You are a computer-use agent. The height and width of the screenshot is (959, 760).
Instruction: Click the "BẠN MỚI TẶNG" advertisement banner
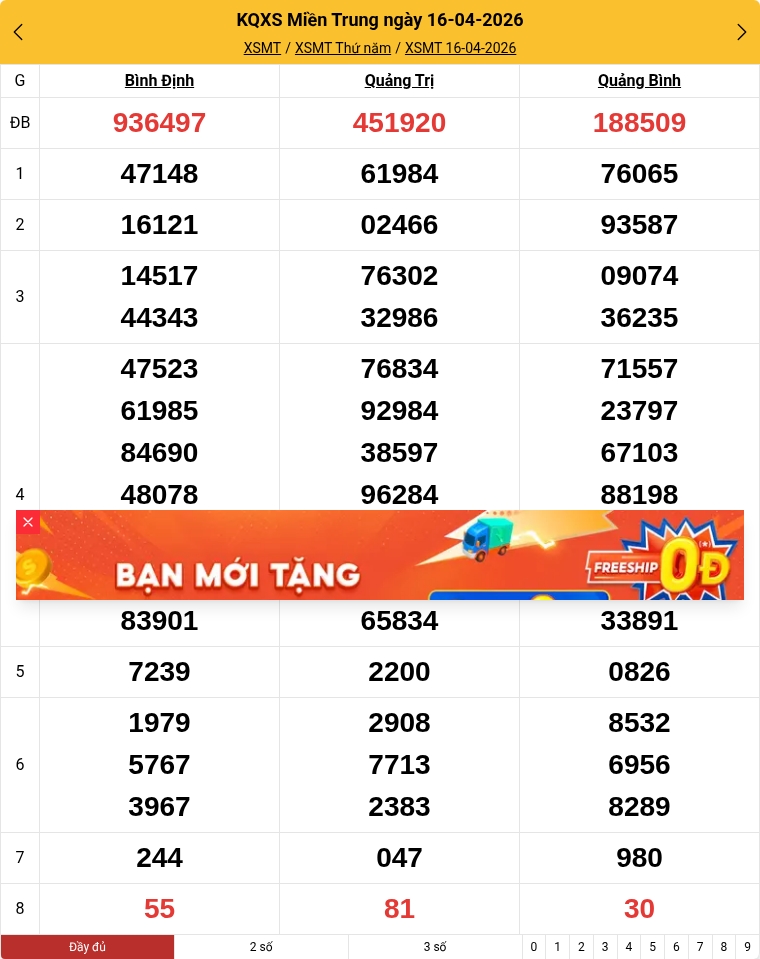(x=380, y=555)
